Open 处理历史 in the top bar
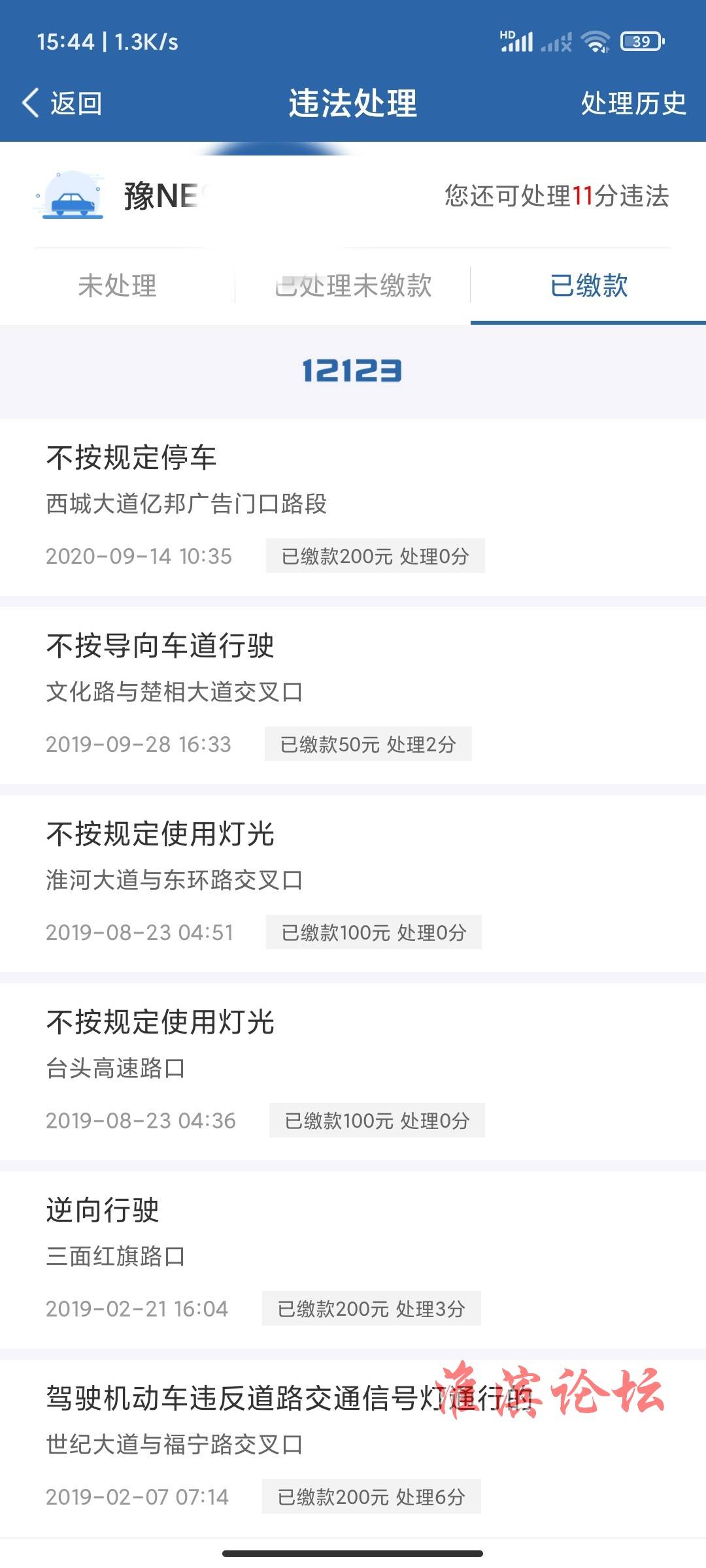706x1568 pixels. [x=633, y=103]
